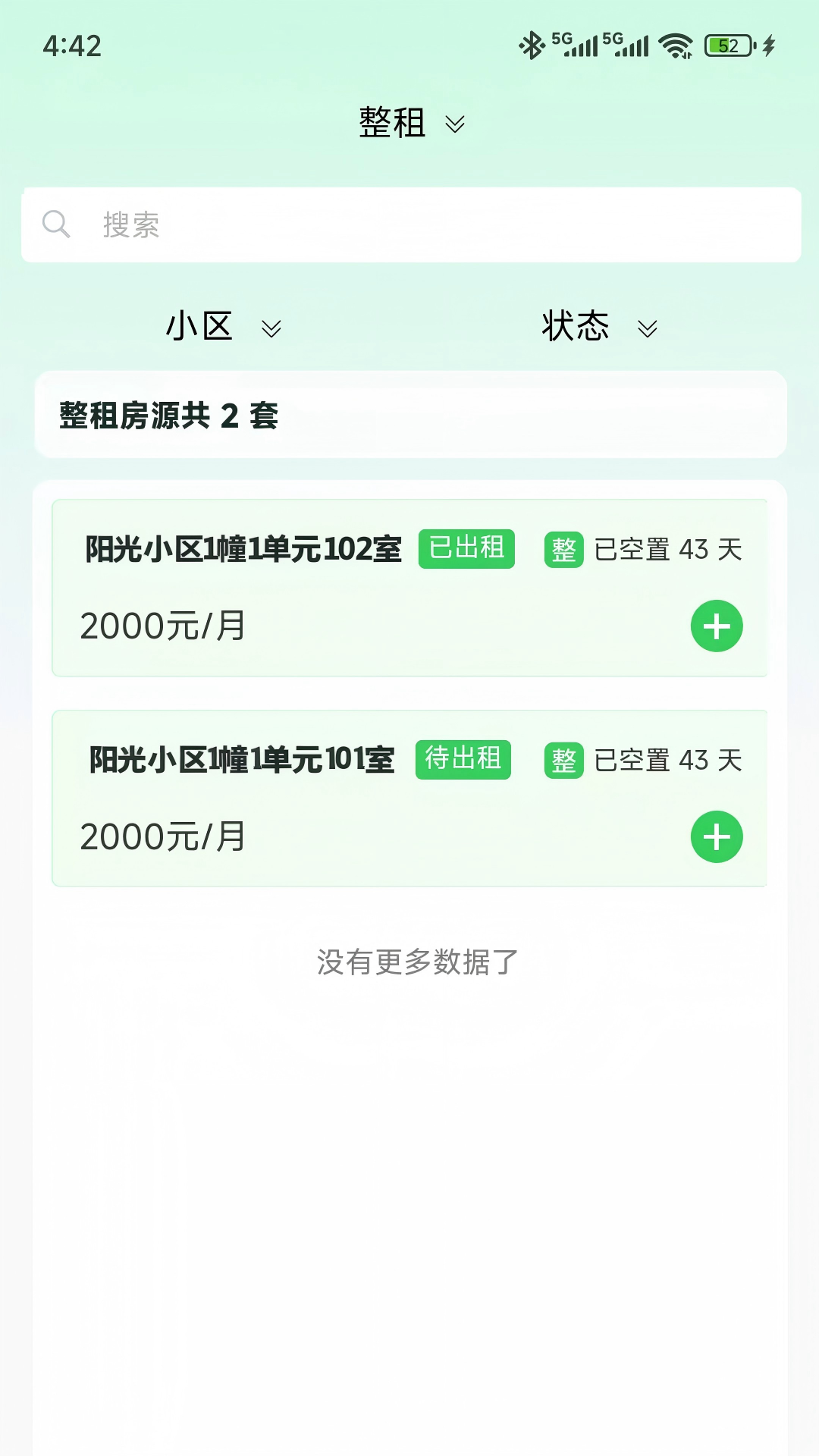Click the 整租房源共 2 套 summary bar
Viewport: 819px width, 1456px height.
point(409,414)
